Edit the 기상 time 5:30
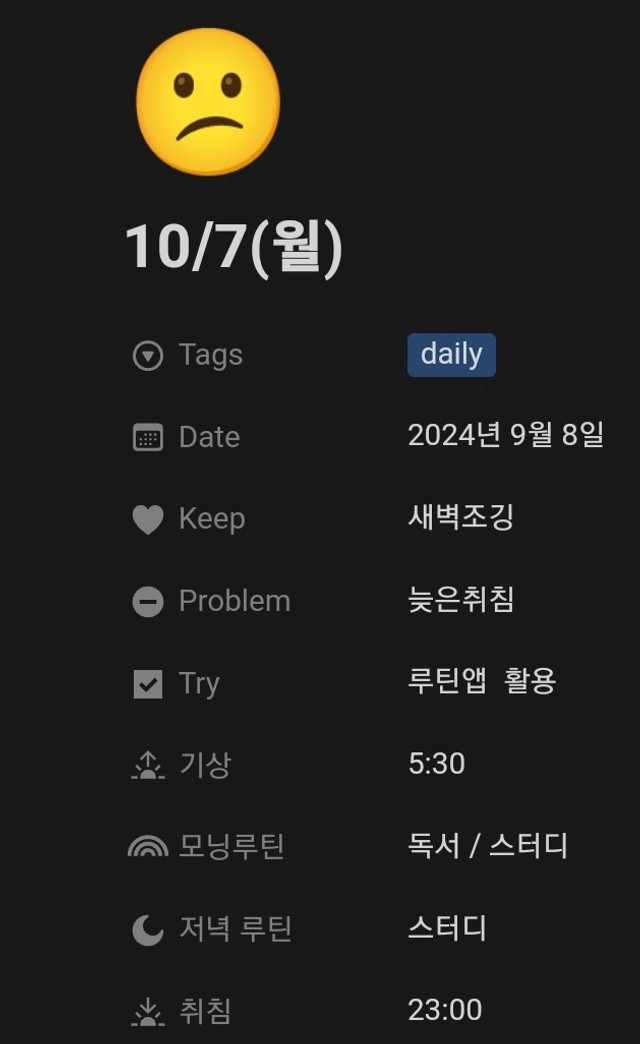The height and width of the screenshot is (1044, 640). click(x=436, y=763)
